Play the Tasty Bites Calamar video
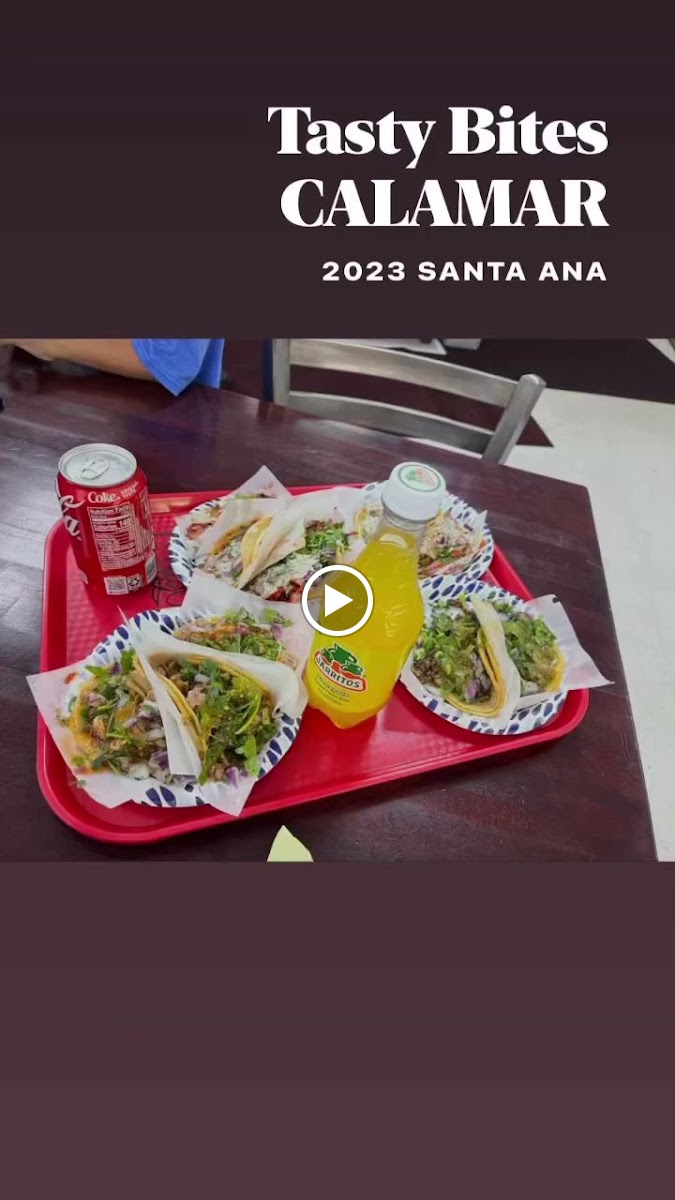The image size is (675, 1200). pos(337,600)
